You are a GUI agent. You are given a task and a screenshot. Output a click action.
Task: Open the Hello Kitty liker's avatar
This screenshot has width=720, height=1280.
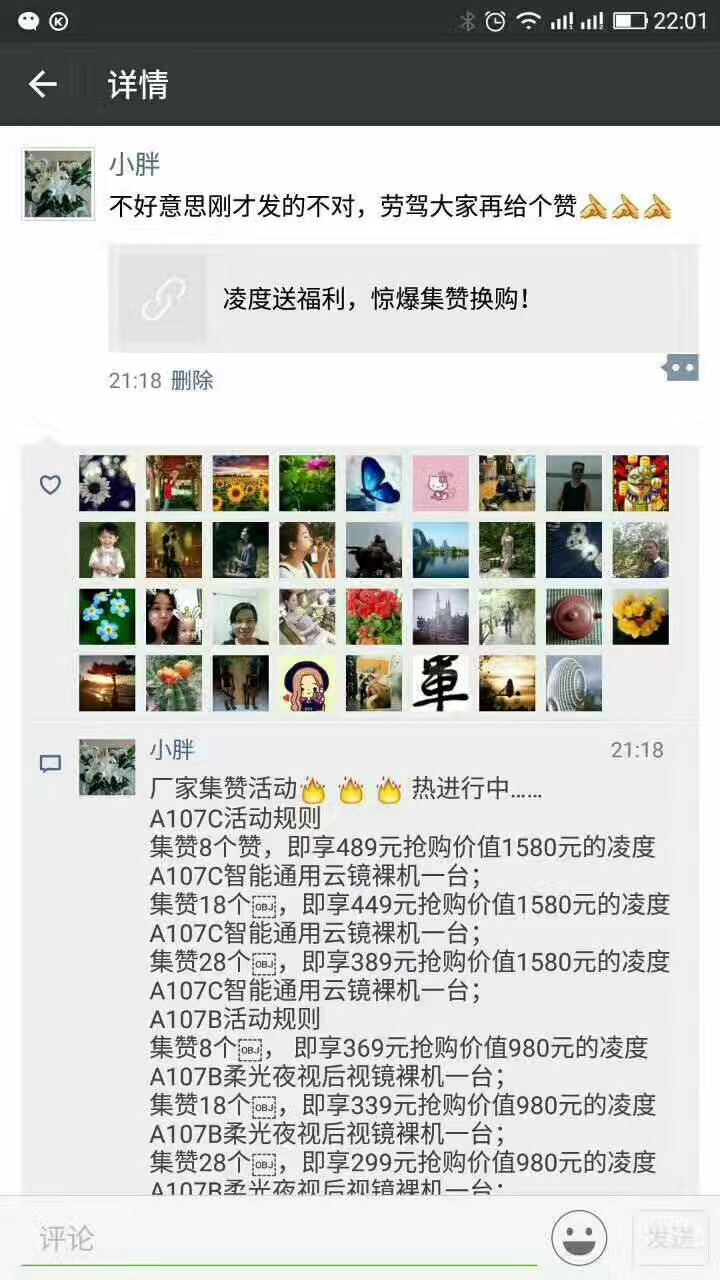(441, 483)
